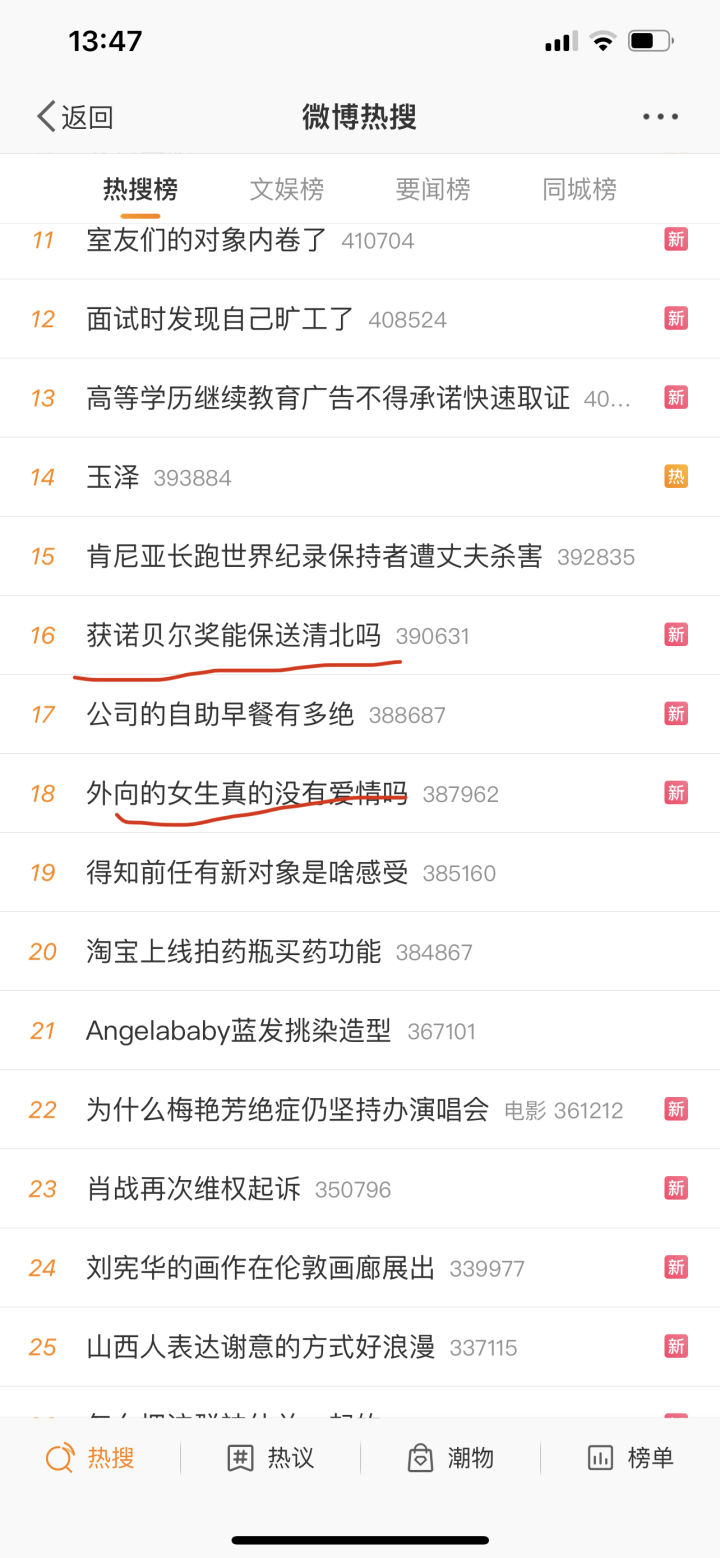The width and height of the screenshot is (720, 1558).
Task: Open the three-dot more options menu
Action: (659, 116)
